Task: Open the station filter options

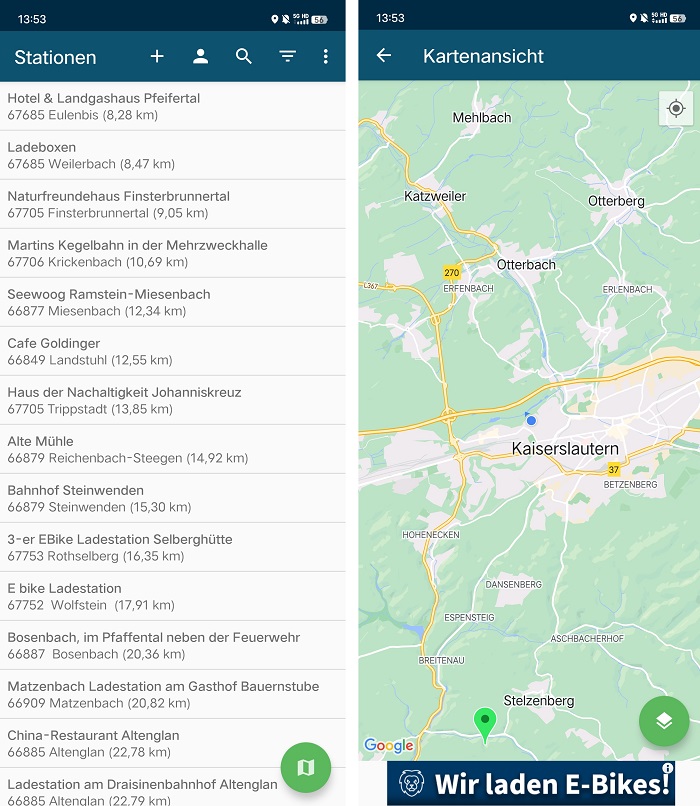Action: coord(288,57)
